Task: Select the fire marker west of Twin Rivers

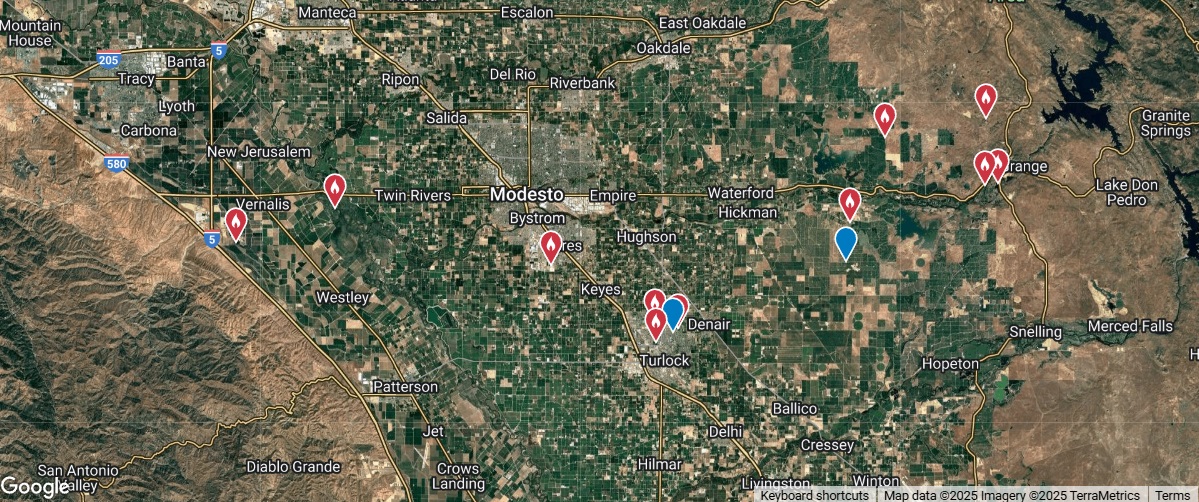Action: (335, 188)
